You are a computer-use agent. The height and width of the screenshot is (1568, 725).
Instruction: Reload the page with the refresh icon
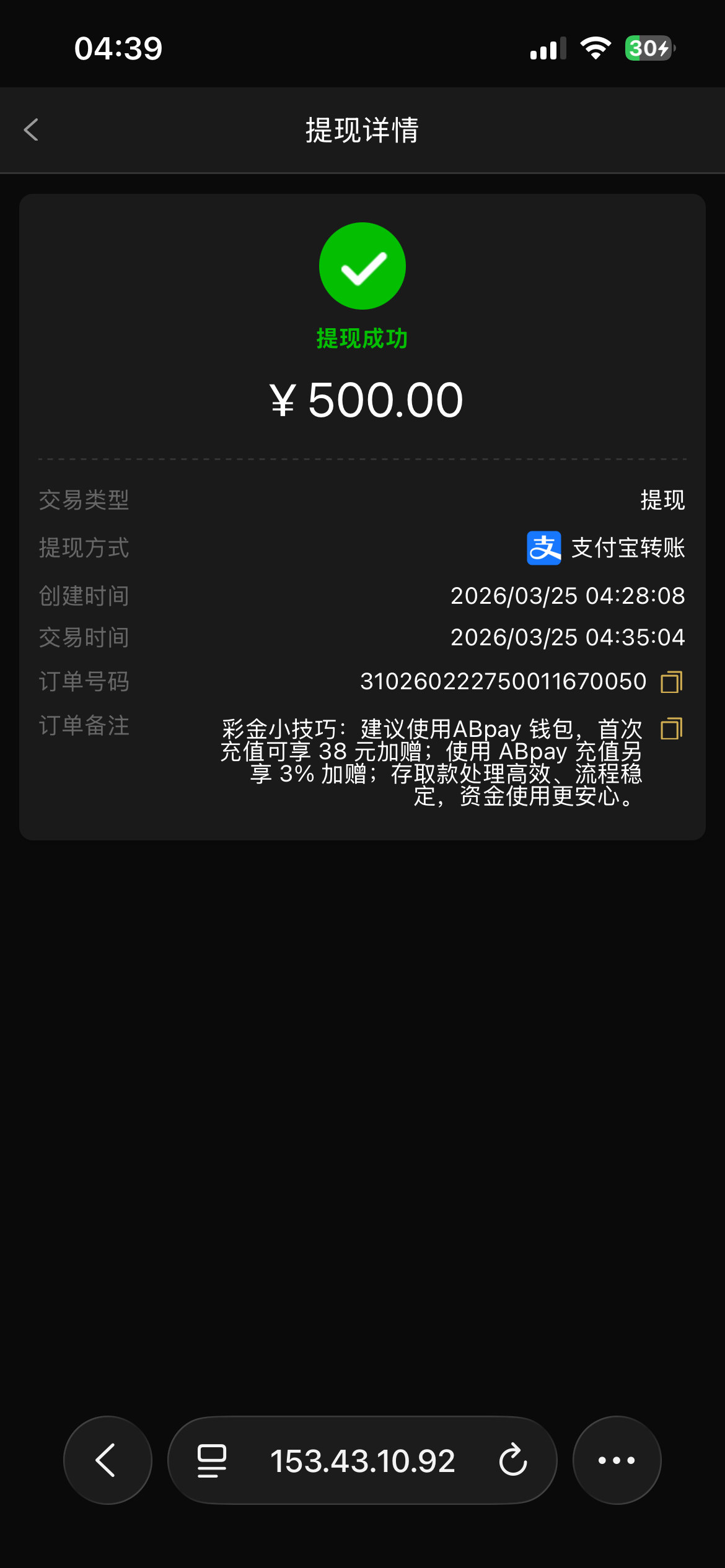click(512, 1460)
